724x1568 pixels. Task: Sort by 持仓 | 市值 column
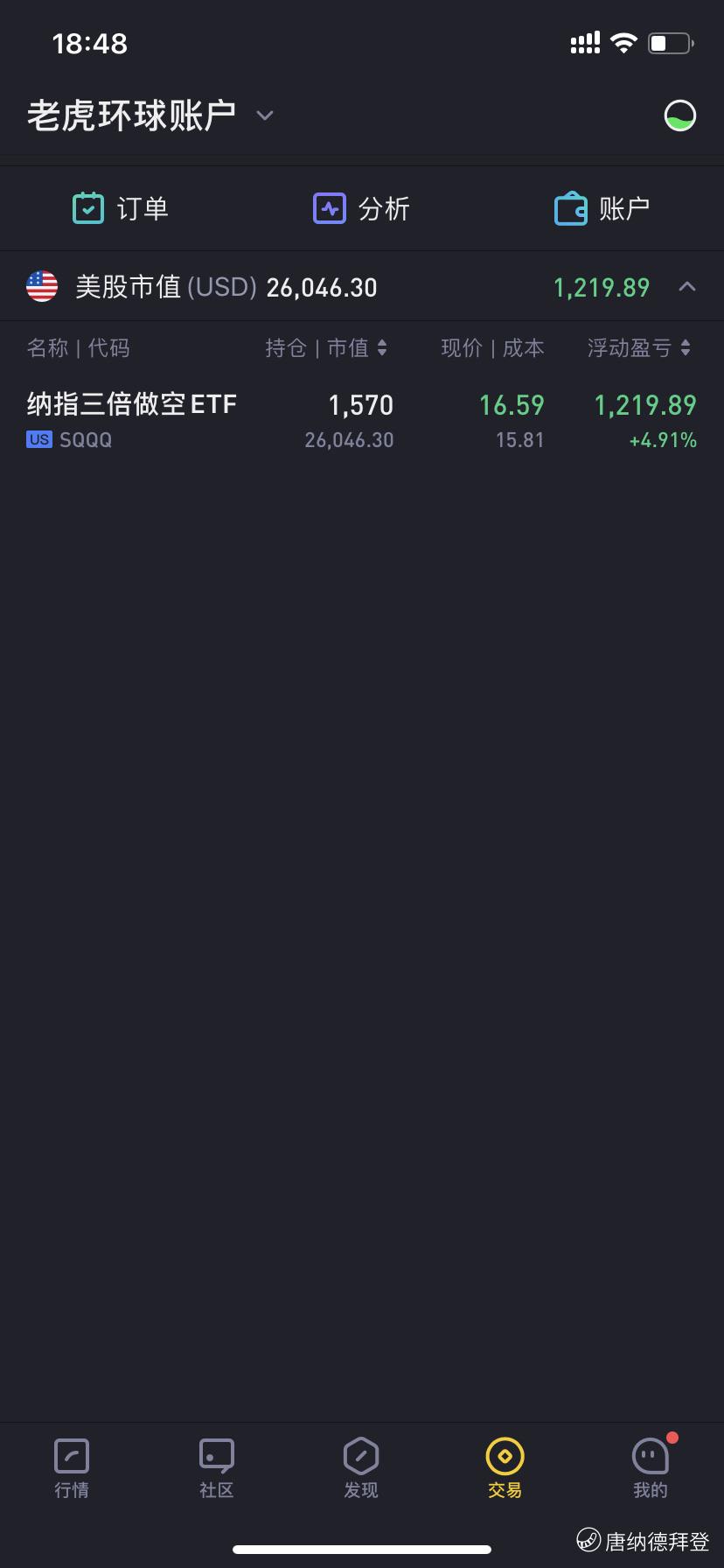[x=326, y=348]
